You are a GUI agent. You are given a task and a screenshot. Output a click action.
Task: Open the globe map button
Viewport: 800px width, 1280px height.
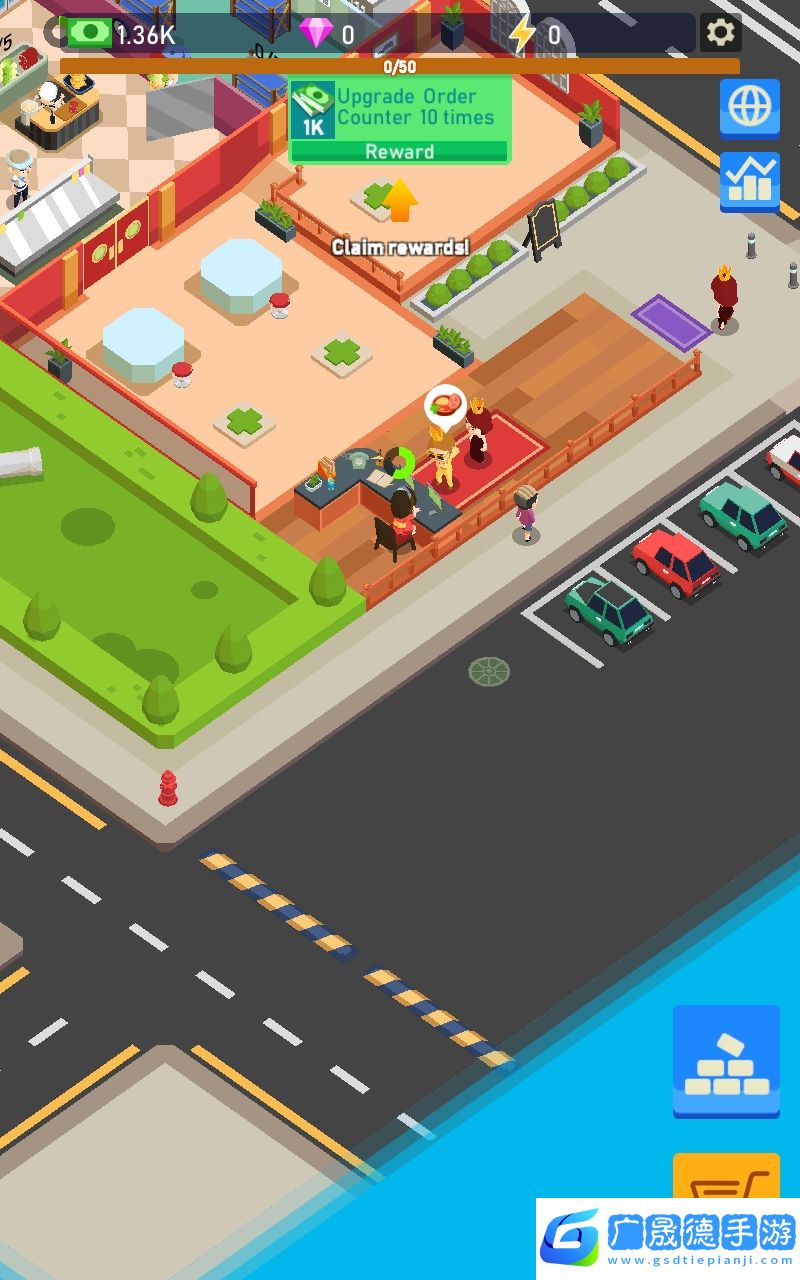coord(750,108)
